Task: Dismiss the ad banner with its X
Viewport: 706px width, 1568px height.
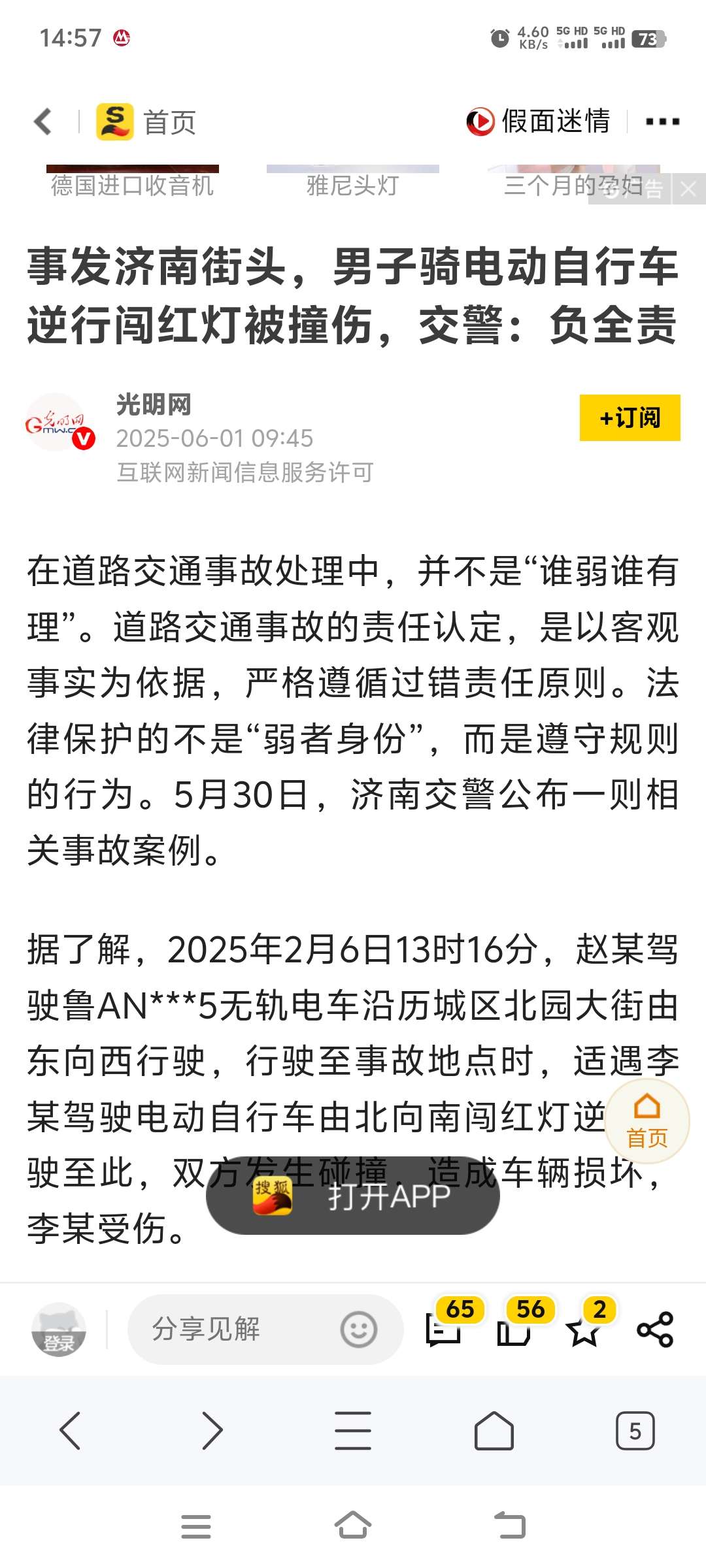Action: [x=688, y=189]
